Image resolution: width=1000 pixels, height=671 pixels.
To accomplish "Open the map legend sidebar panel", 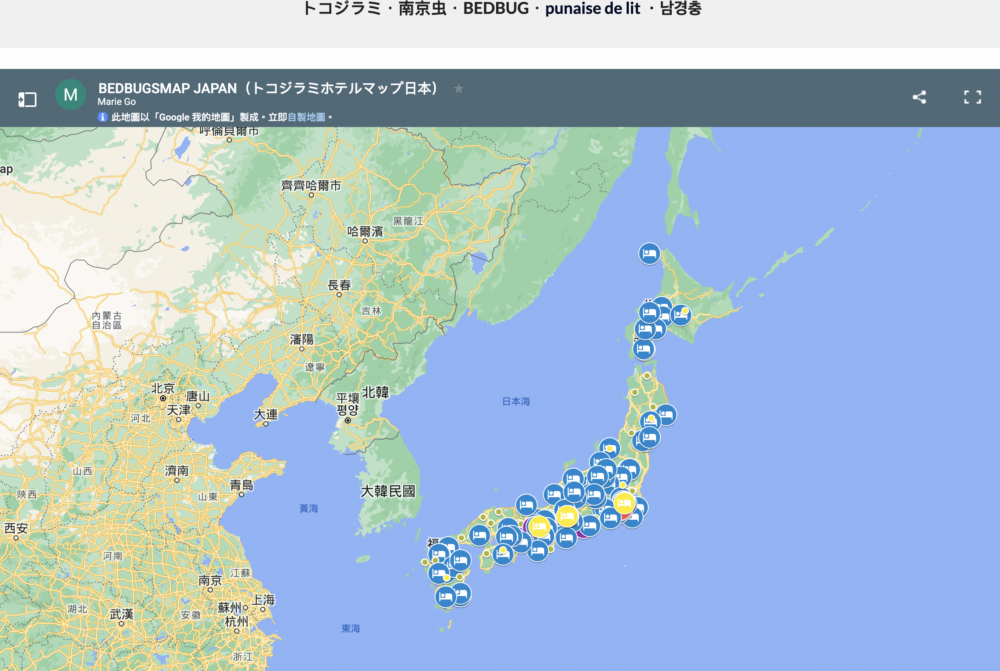I will pos(27,99).
